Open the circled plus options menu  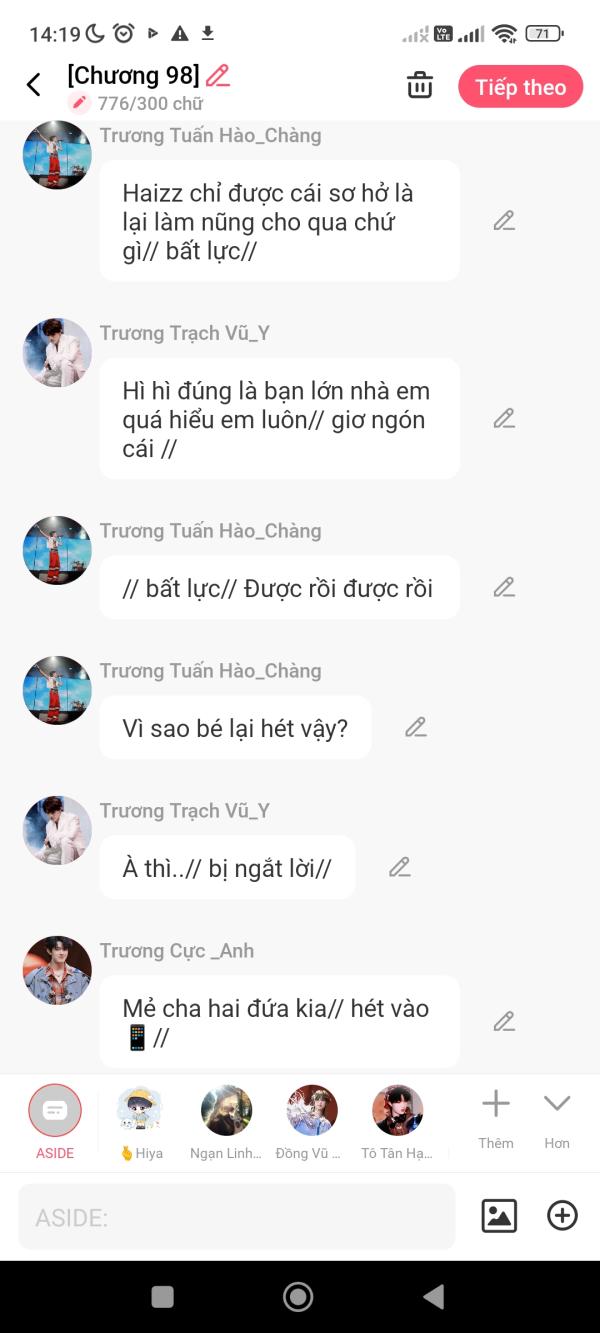(x=562, y=1215)
